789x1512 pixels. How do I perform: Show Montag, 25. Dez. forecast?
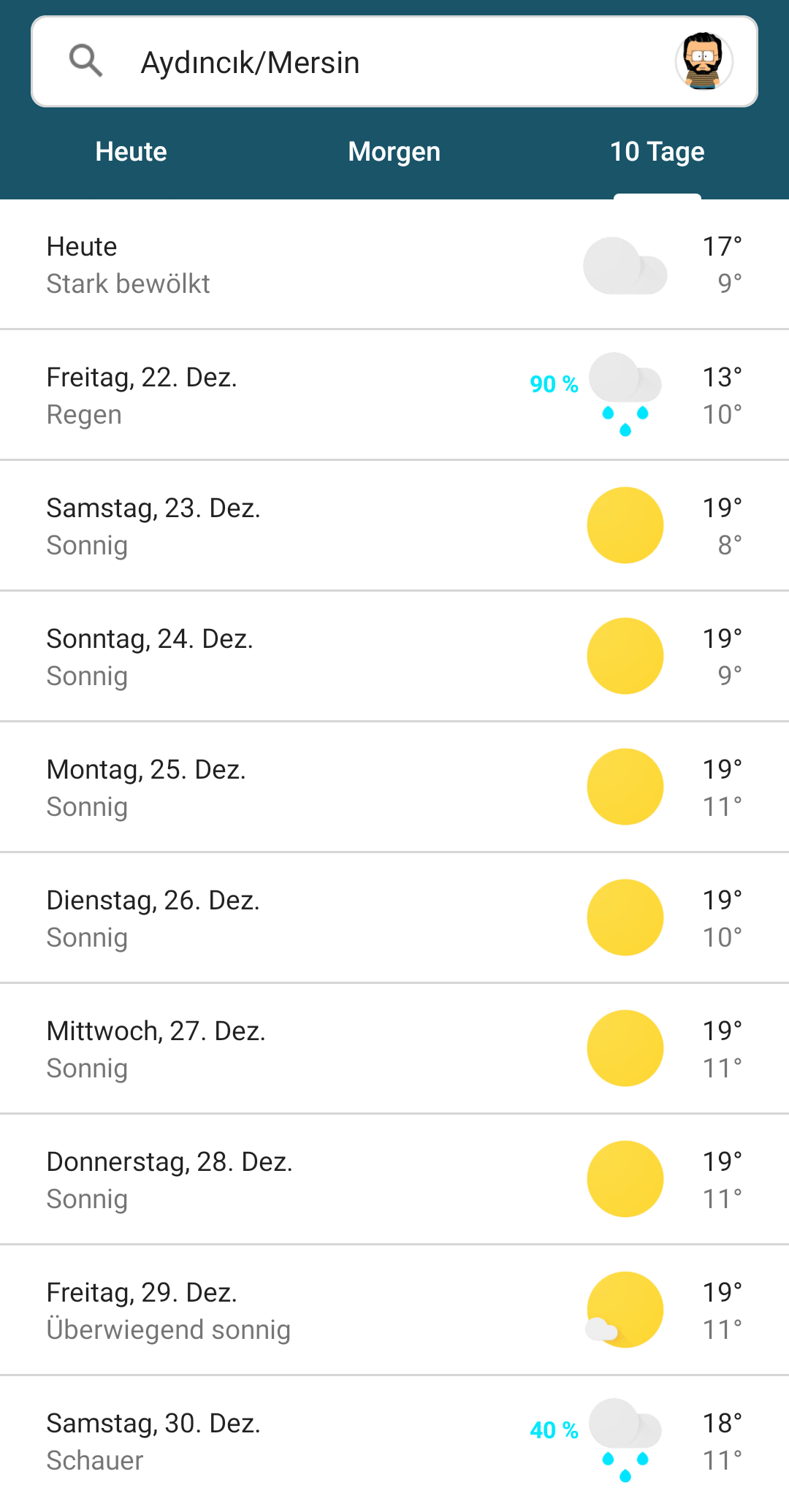(394, 787)
